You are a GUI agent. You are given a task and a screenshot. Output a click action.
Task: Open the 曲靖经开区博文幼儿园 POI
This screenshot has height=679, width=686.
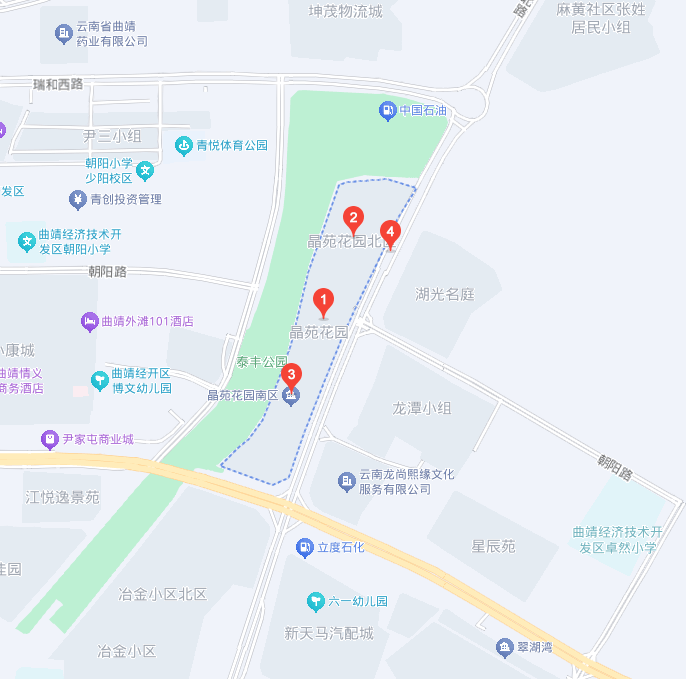coord(99,380)
